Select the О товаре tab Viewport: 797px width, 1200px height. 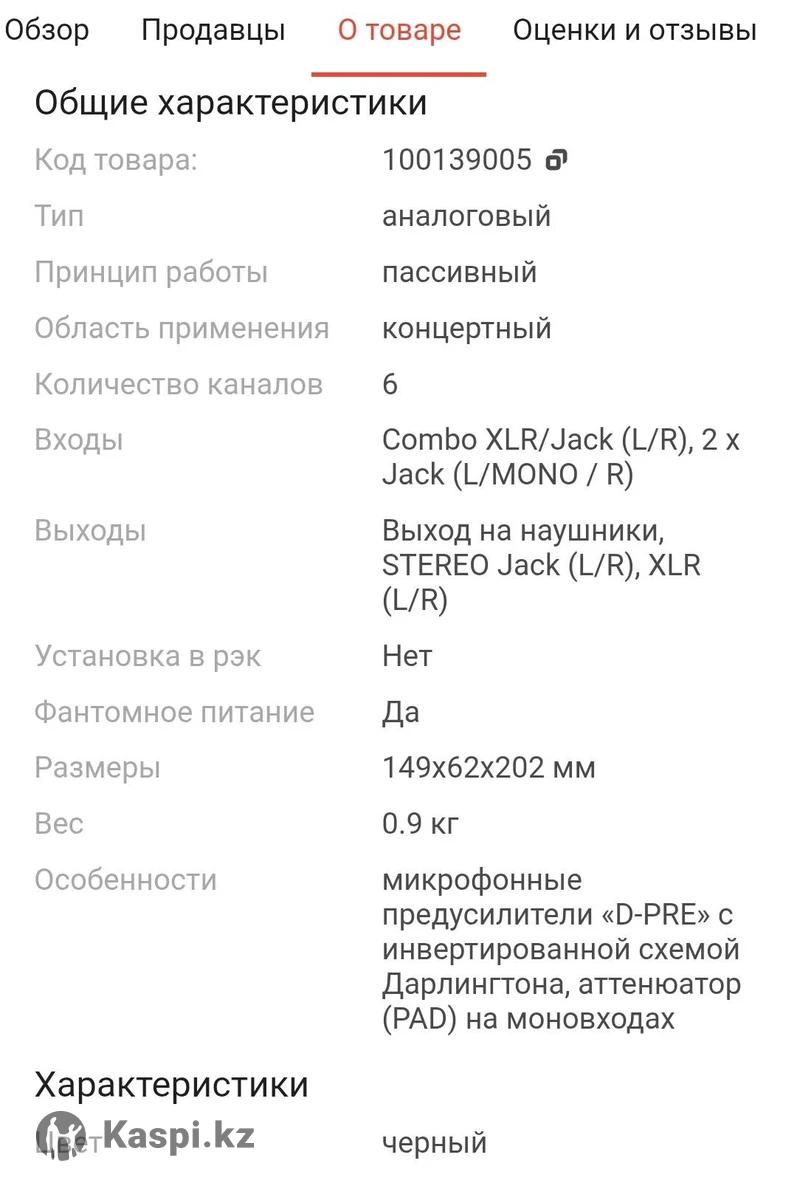coord(399,30)
